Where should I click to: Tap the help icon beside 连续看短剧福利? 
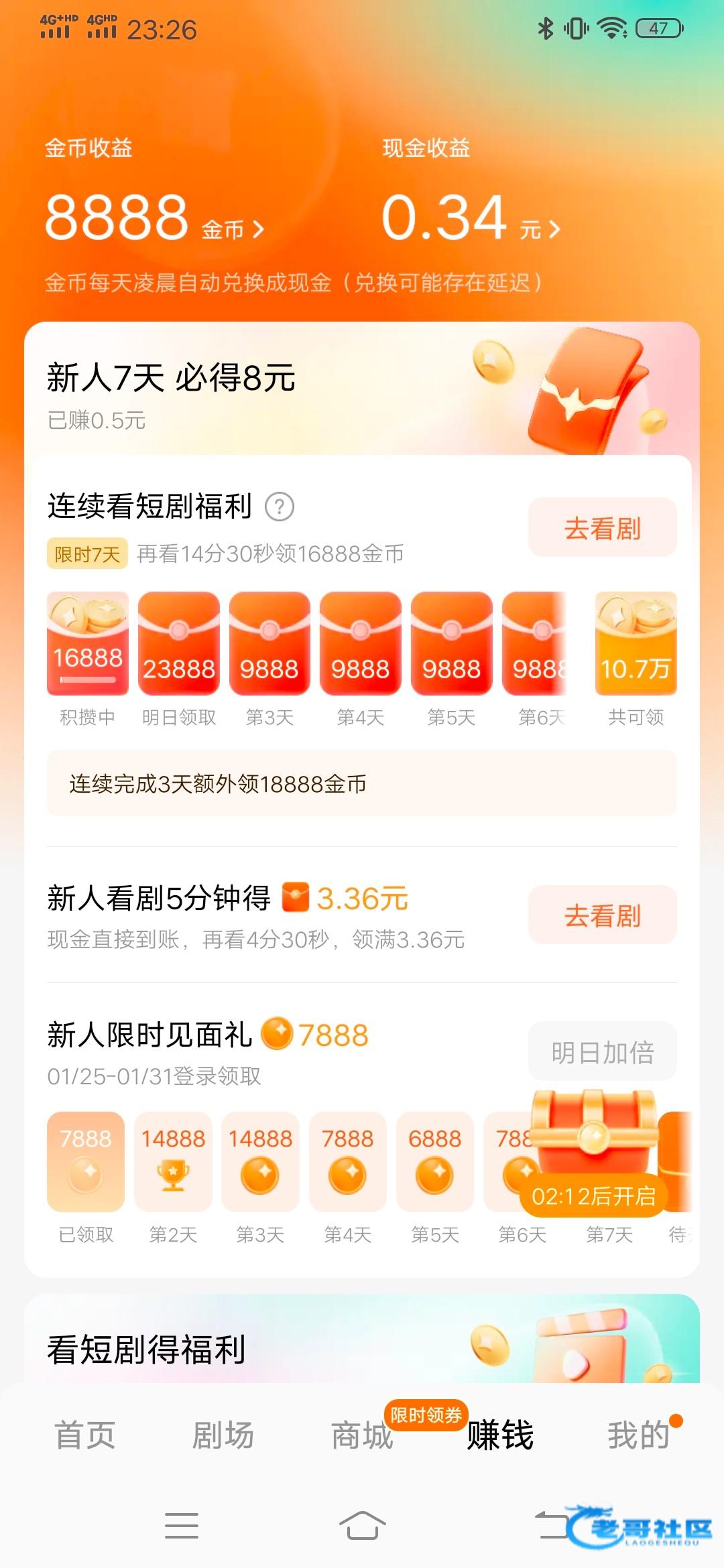click(x=280, y=507)
